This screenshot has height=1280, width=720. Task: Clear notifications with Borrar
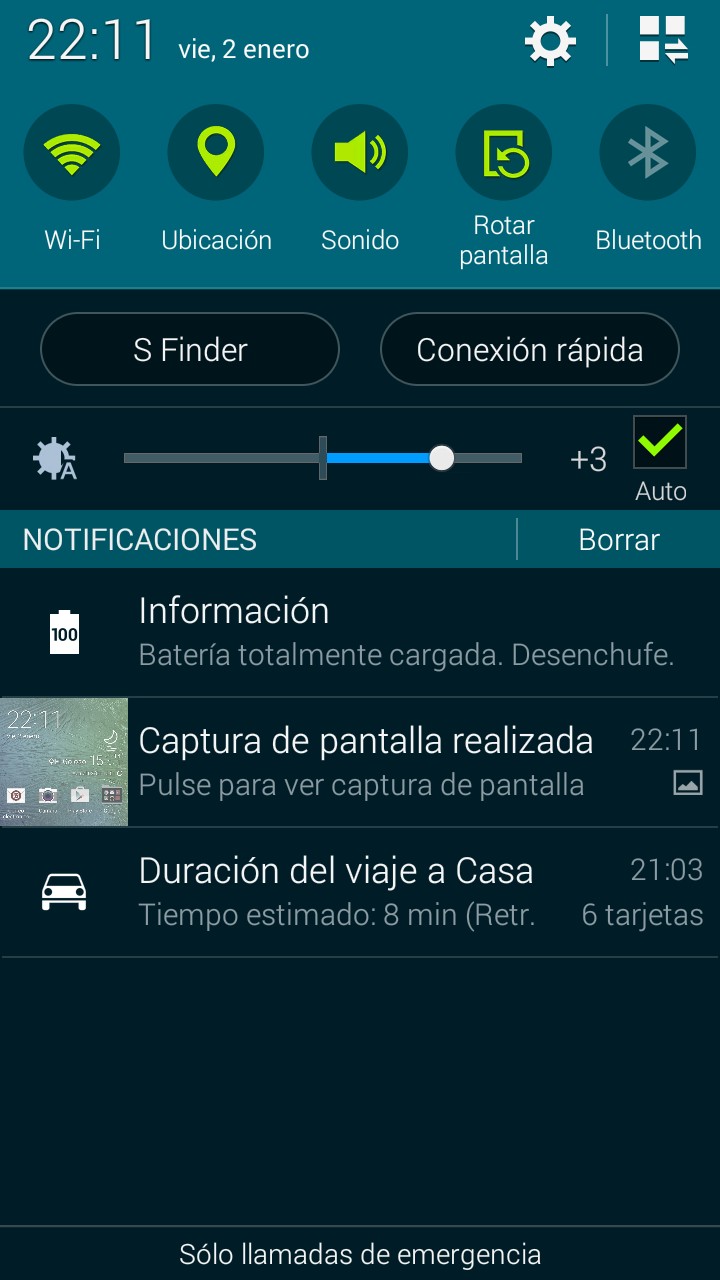click(x=619, y=540)
